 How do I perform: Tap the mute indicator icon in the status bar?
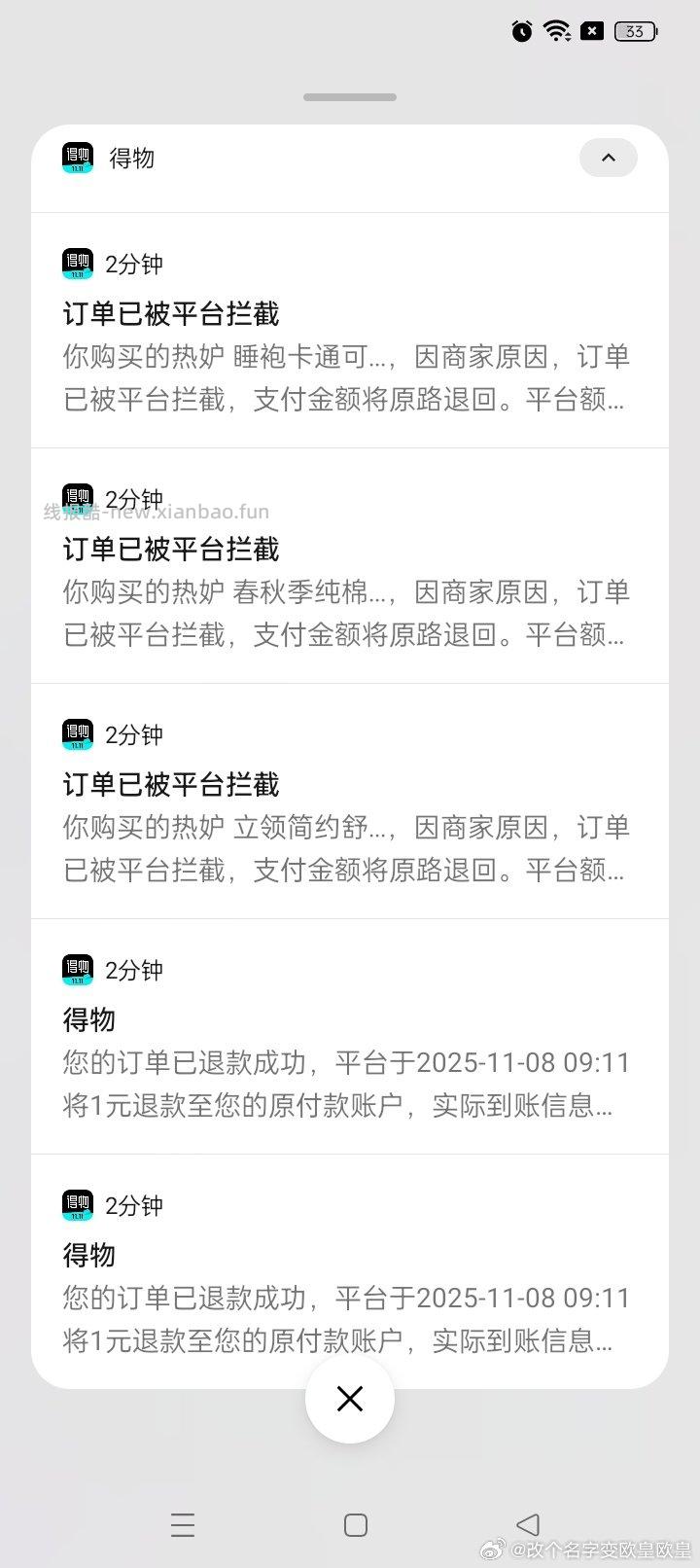tap(591, 30)
